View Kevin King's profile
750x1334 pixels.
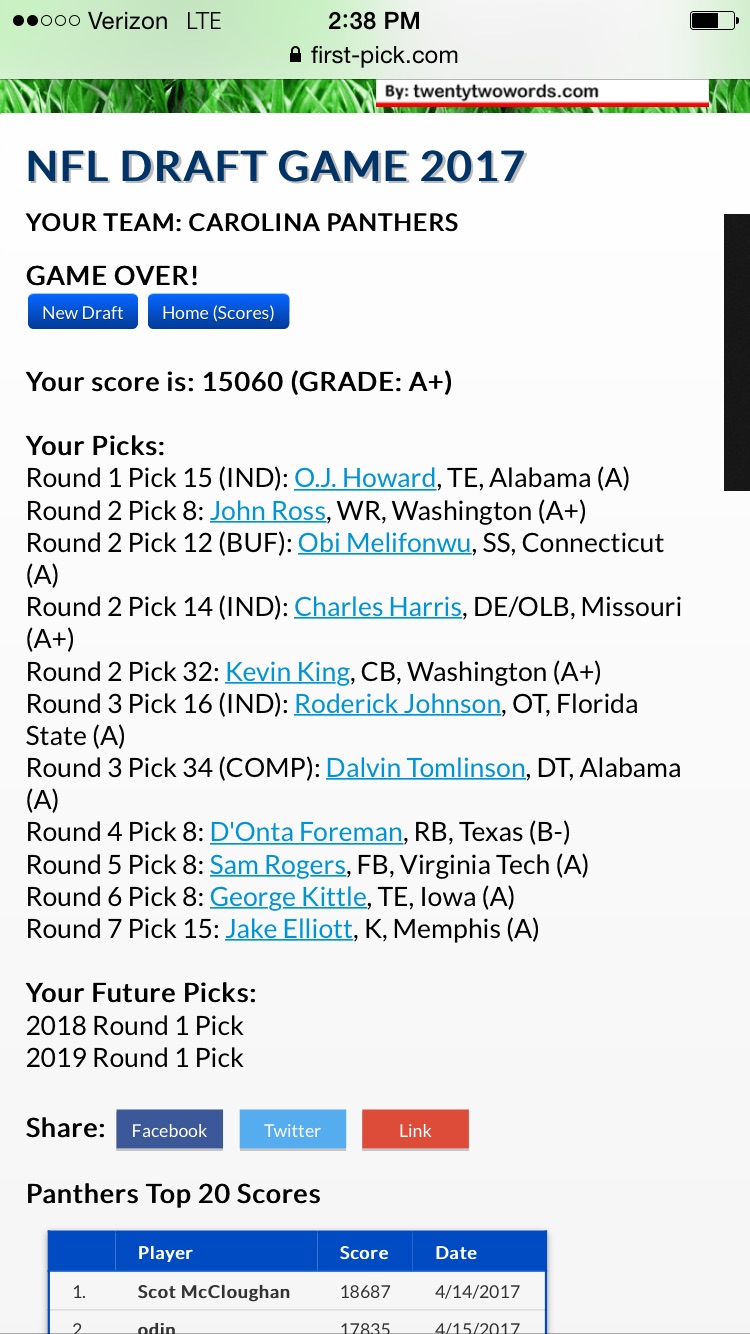coord(288,672)
